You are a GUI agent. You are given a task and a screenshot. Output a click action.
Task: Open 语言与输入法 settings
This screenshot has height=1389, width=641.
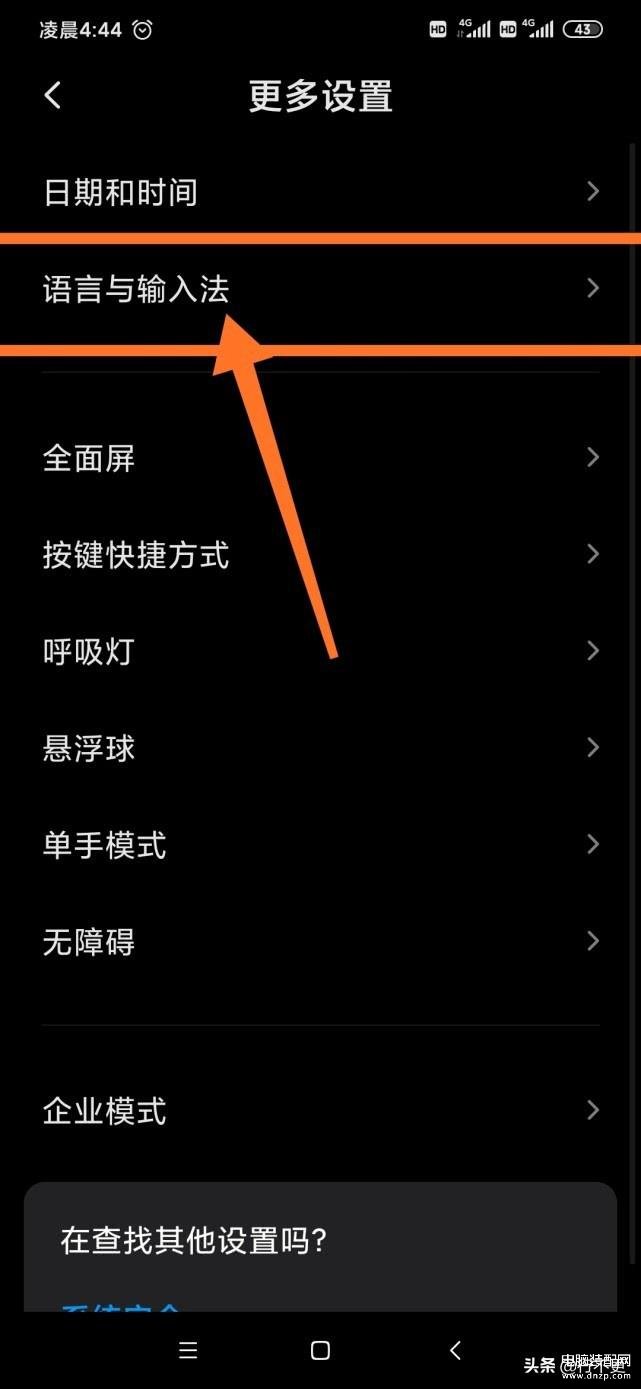coord(320,289)
